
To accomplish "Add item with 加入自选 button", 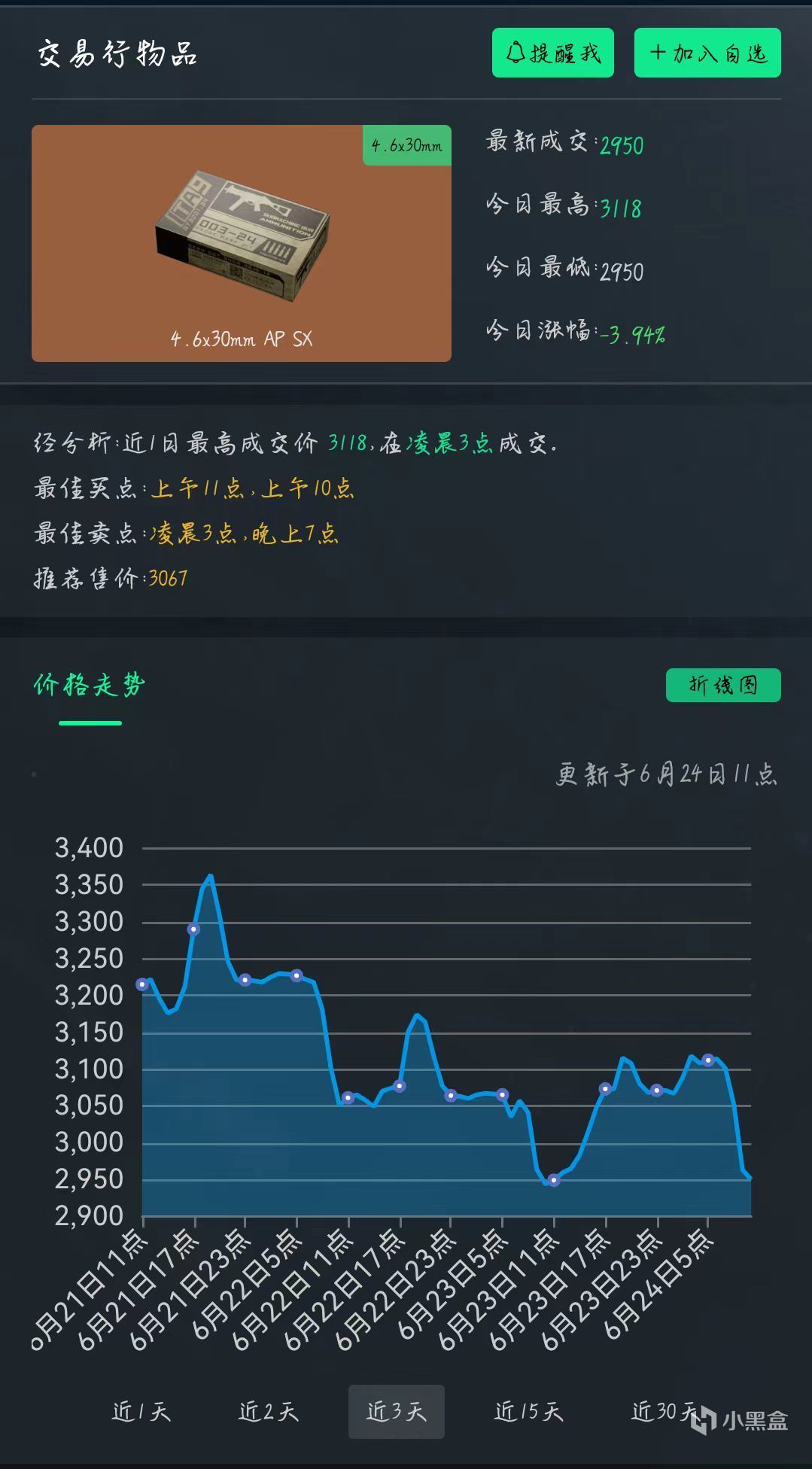I will [x=707, y=53].
